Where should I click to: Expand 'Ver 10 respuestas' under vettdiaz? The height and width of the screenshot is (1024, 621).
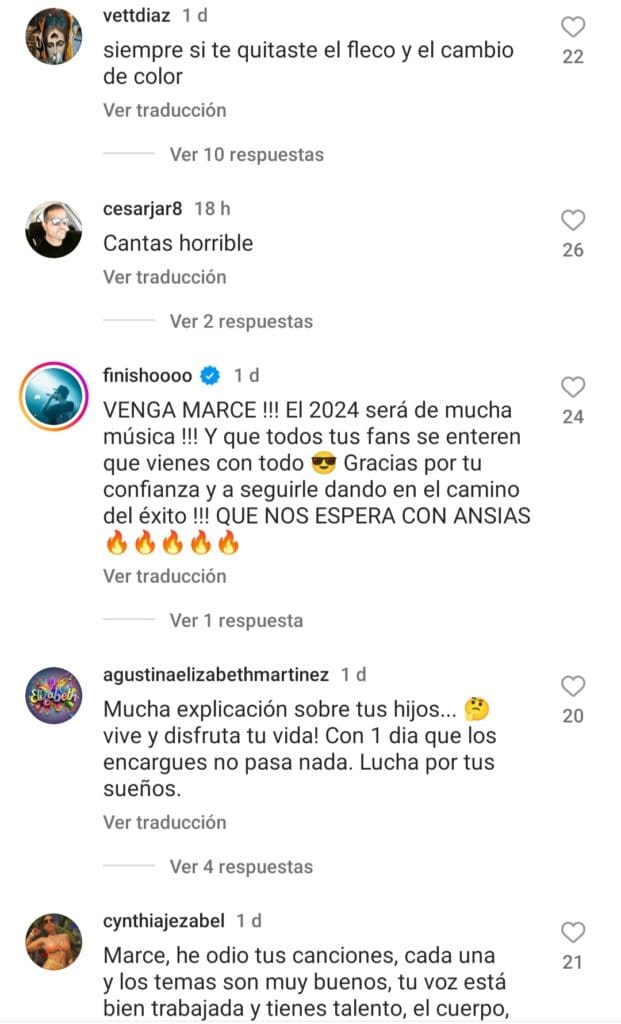point(246,155)
